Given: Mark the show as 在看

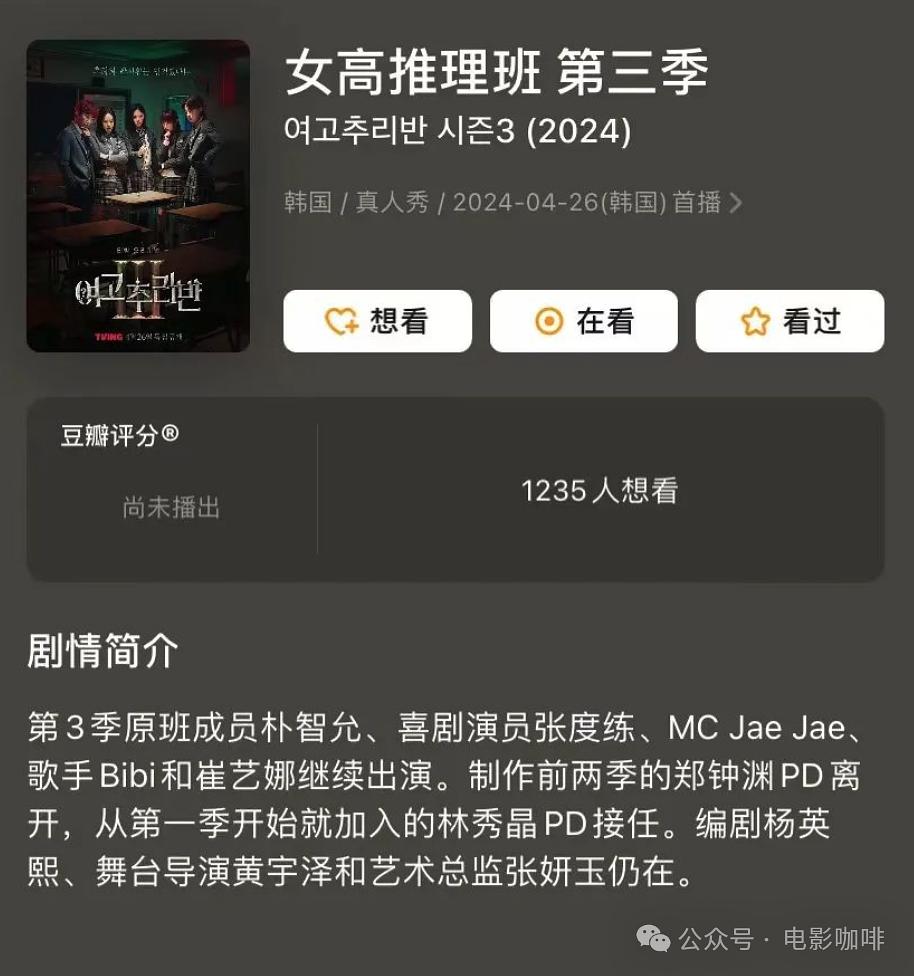Looking at the screenshot, I should tap(583, 321).
